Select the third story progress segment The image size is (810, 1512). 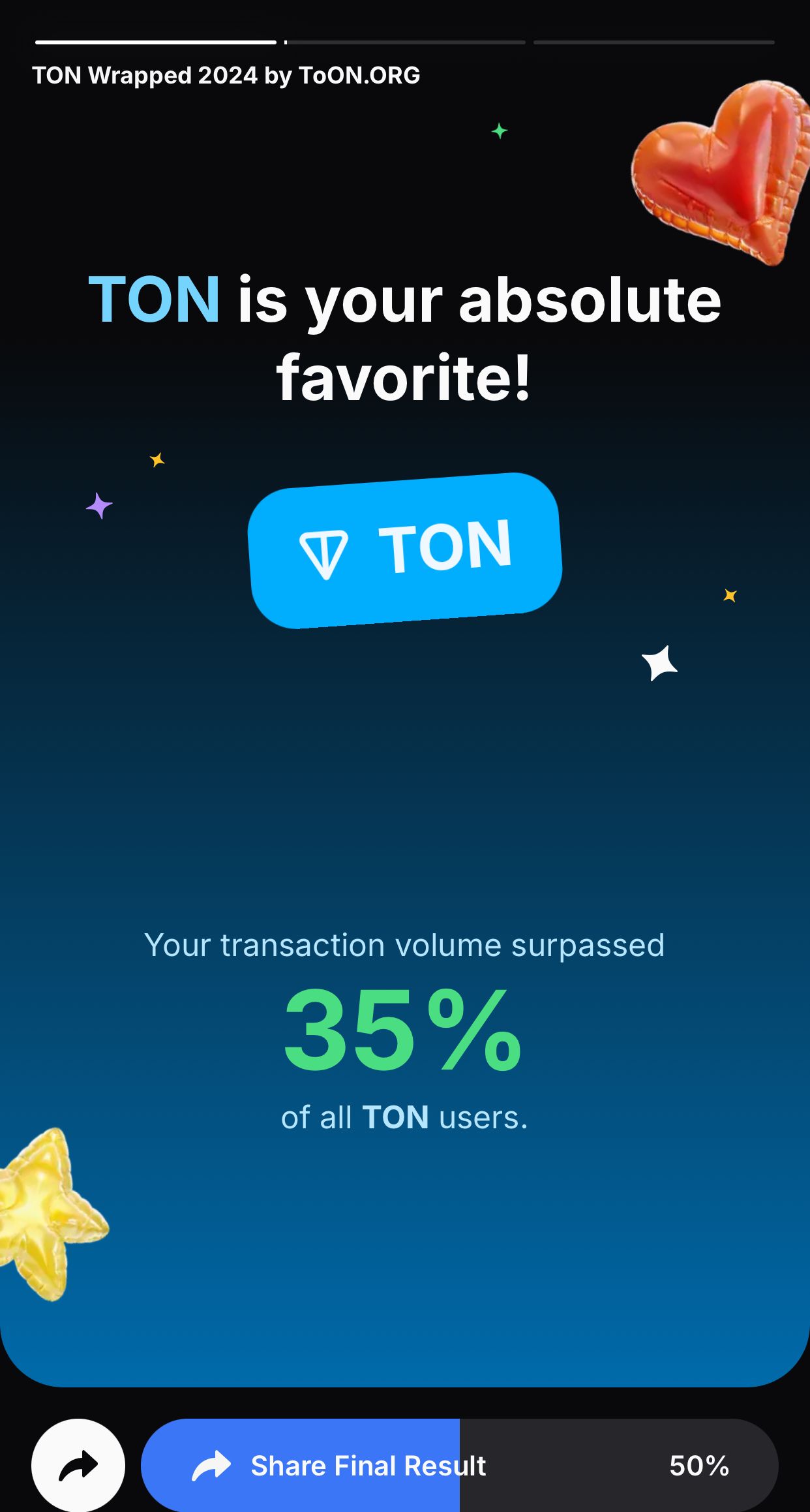[x=655, y=41]
